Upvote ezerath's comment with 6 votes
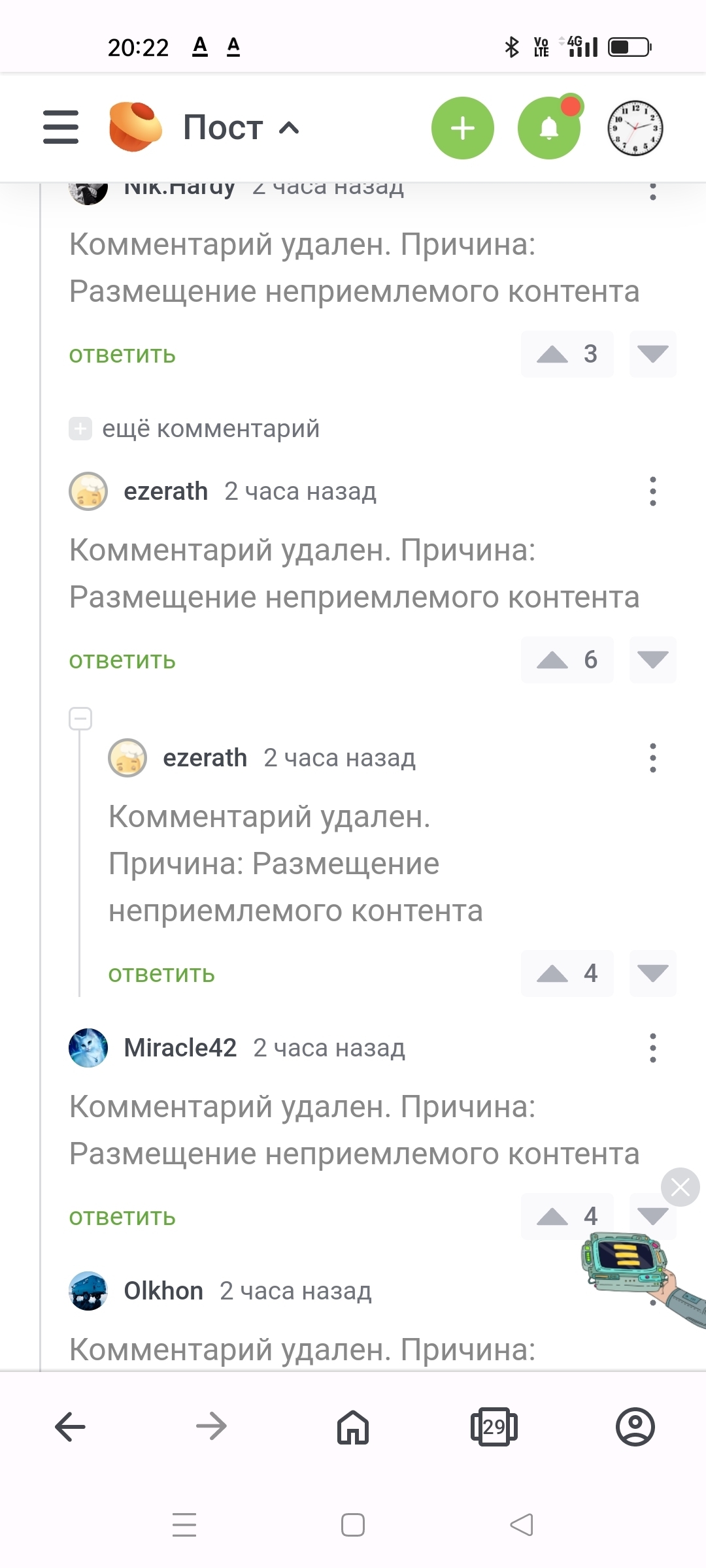 coord(553,660)
